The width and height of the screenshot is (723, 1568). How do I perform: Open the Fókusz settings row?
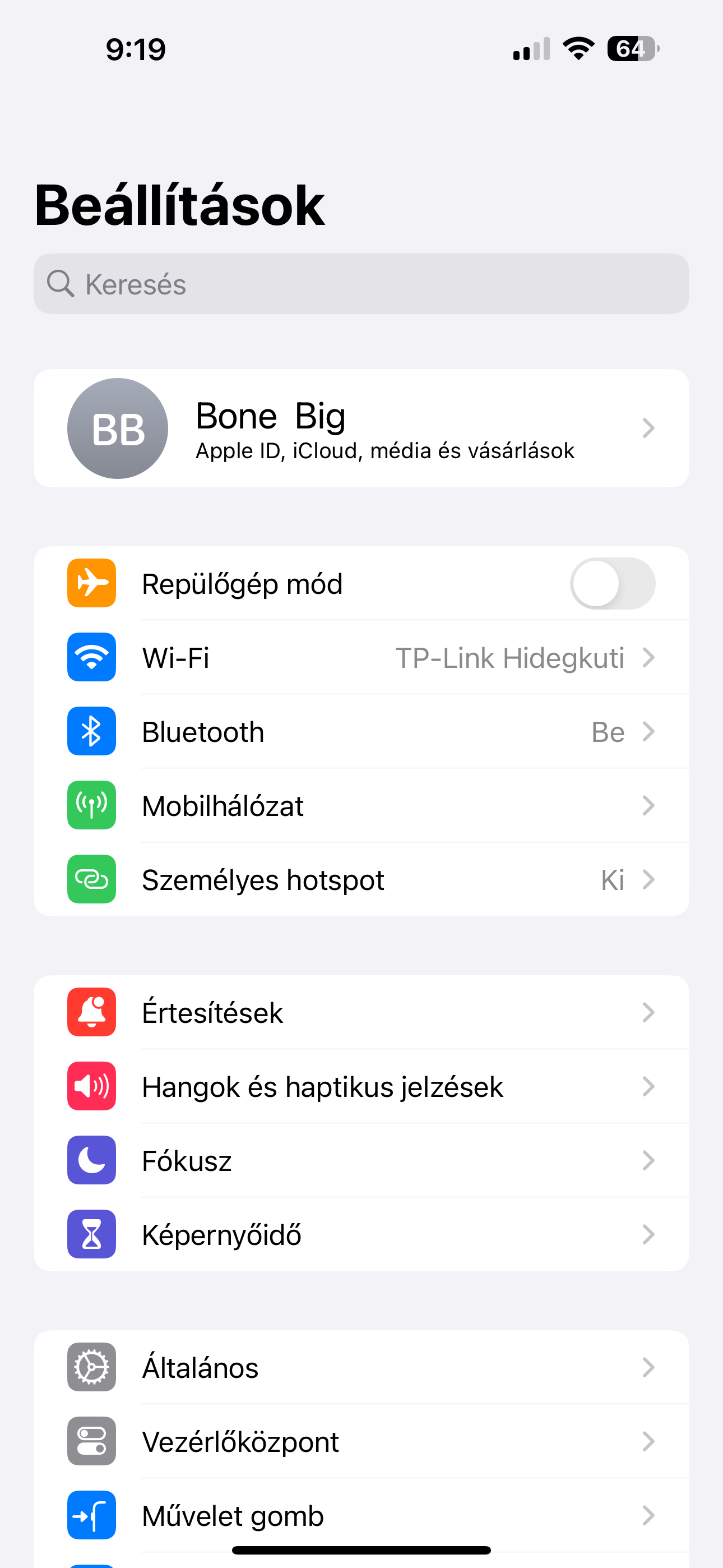coord(361,1161)
